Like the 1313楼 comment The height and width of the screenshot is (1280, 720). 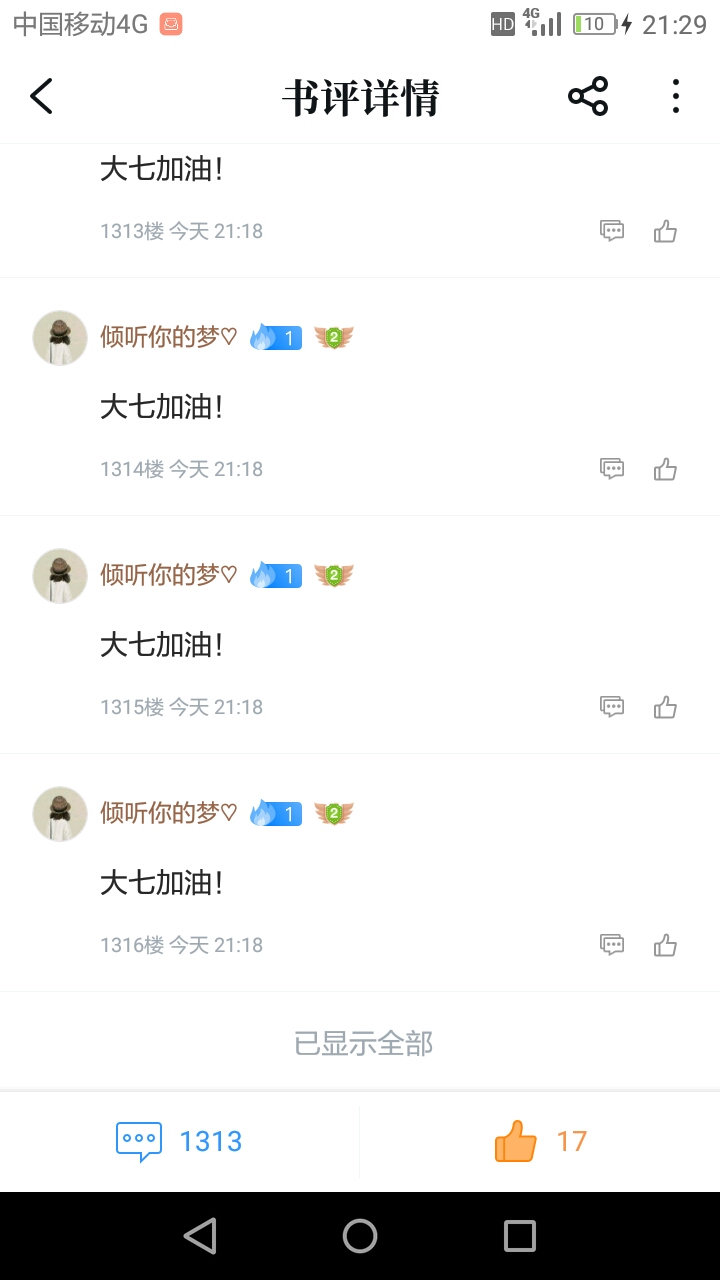(x=665, y=231)
